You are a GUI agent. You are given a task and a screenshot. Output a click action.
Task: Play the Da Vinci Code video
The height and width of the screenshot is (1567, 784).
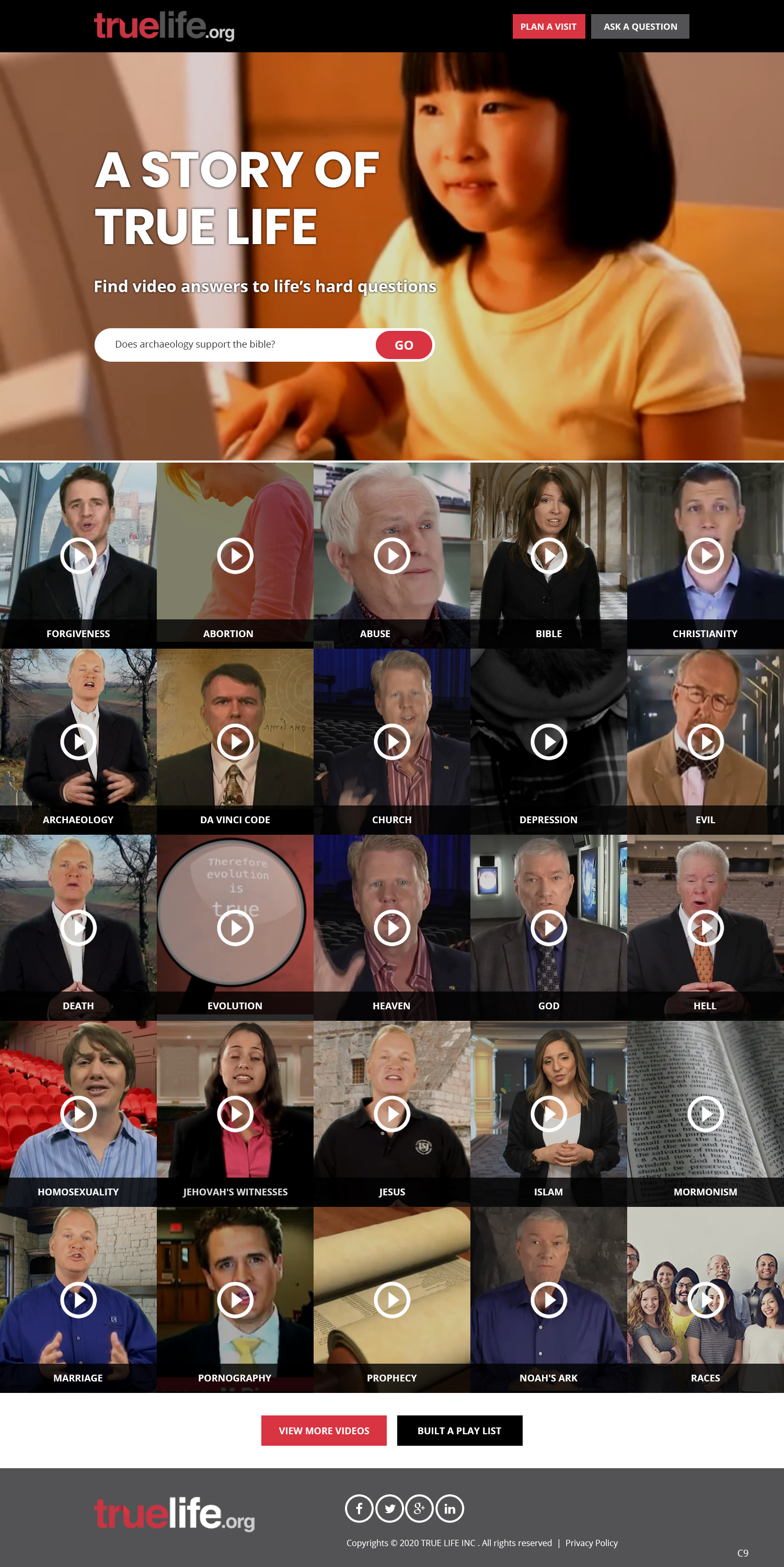[x=235, y=742]
